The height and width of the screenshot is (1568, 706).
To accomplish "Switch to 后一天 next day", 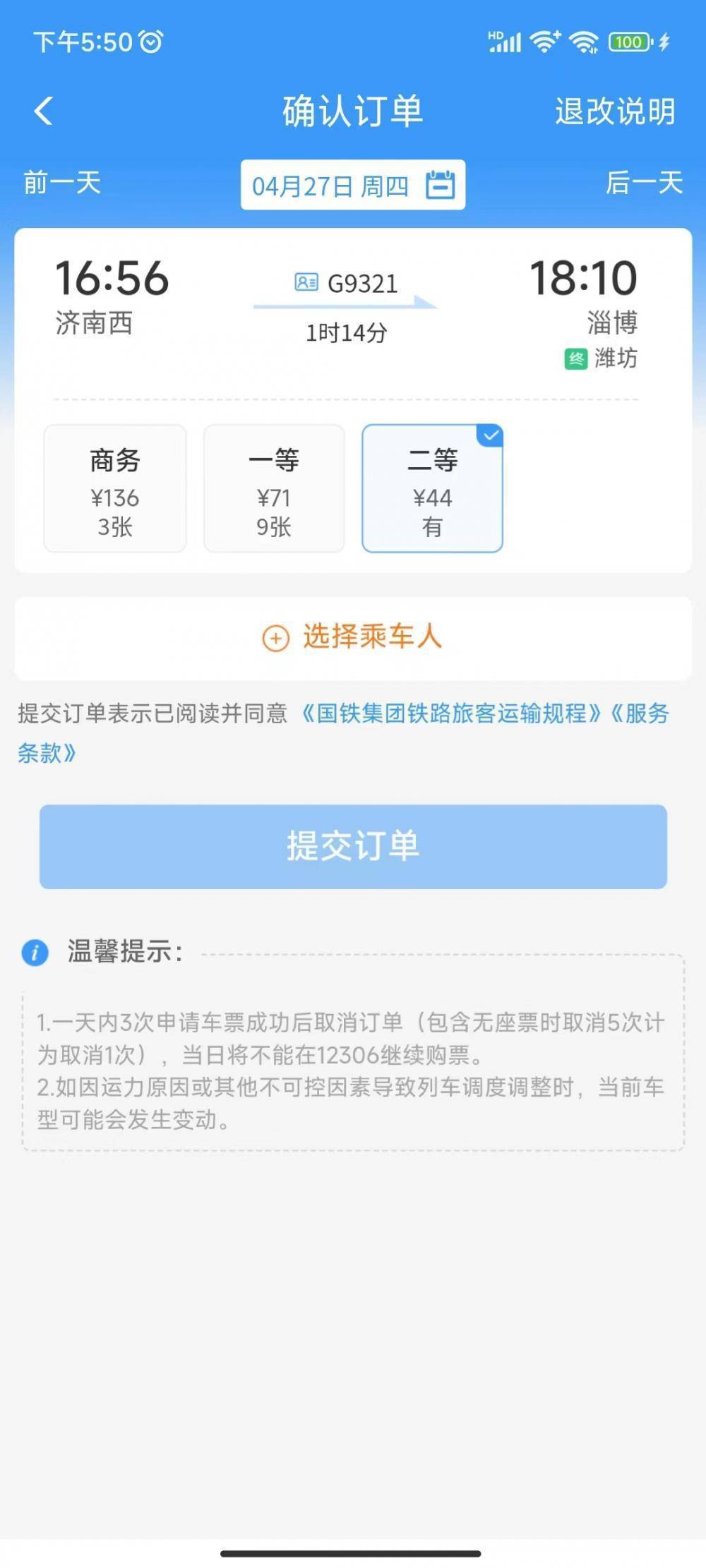I will click(644, 183).
